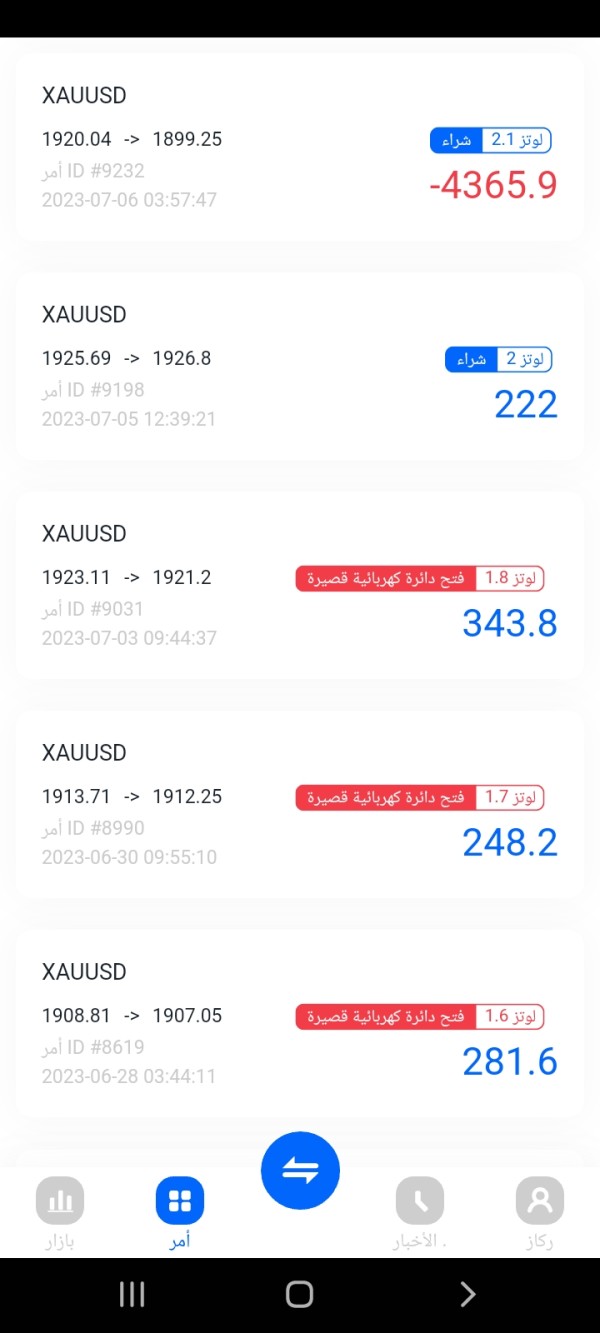This screenshot has width=600, height=1333.
Task: Tap the system home button
Action: pos(300,1294)
